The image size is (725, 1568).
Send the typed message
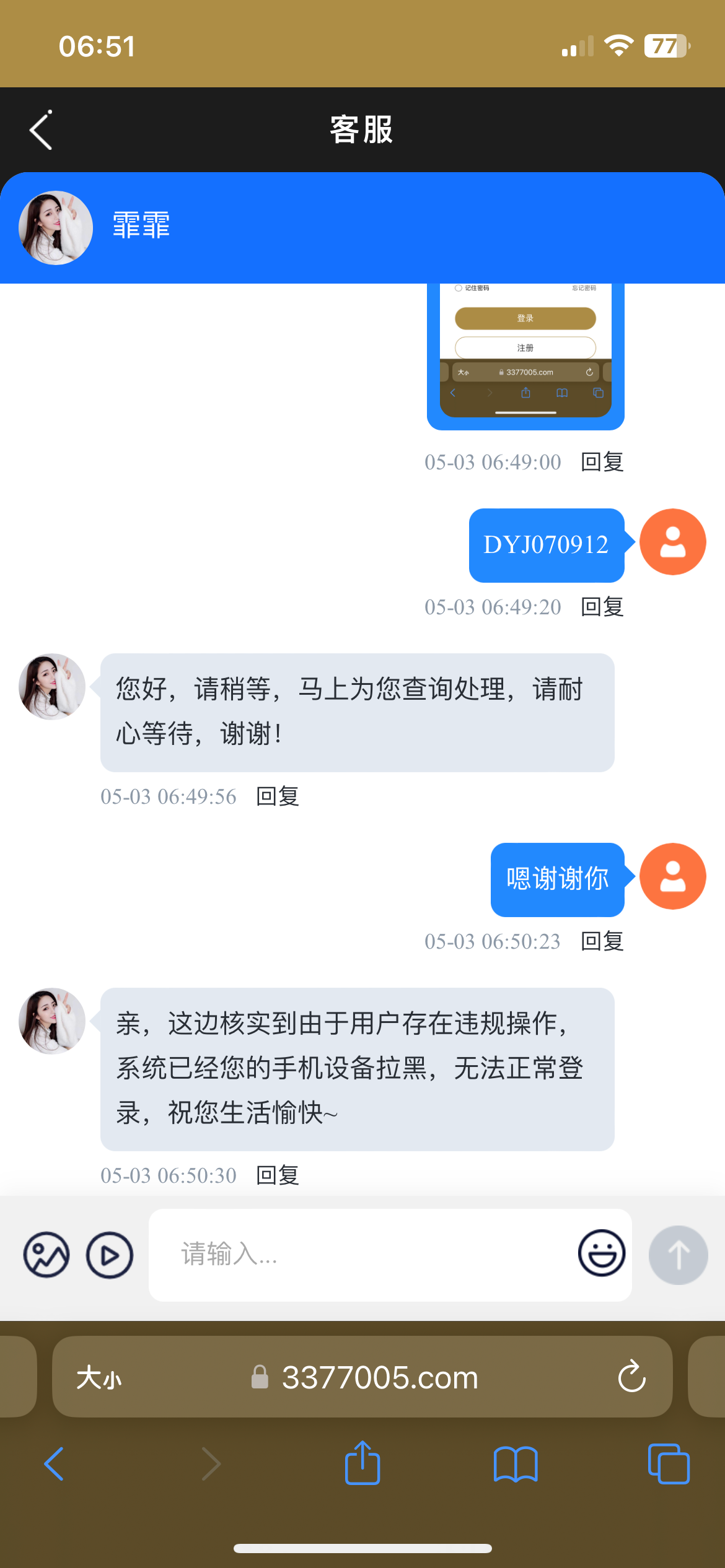pyautogui.click(x=678, y=1255)
